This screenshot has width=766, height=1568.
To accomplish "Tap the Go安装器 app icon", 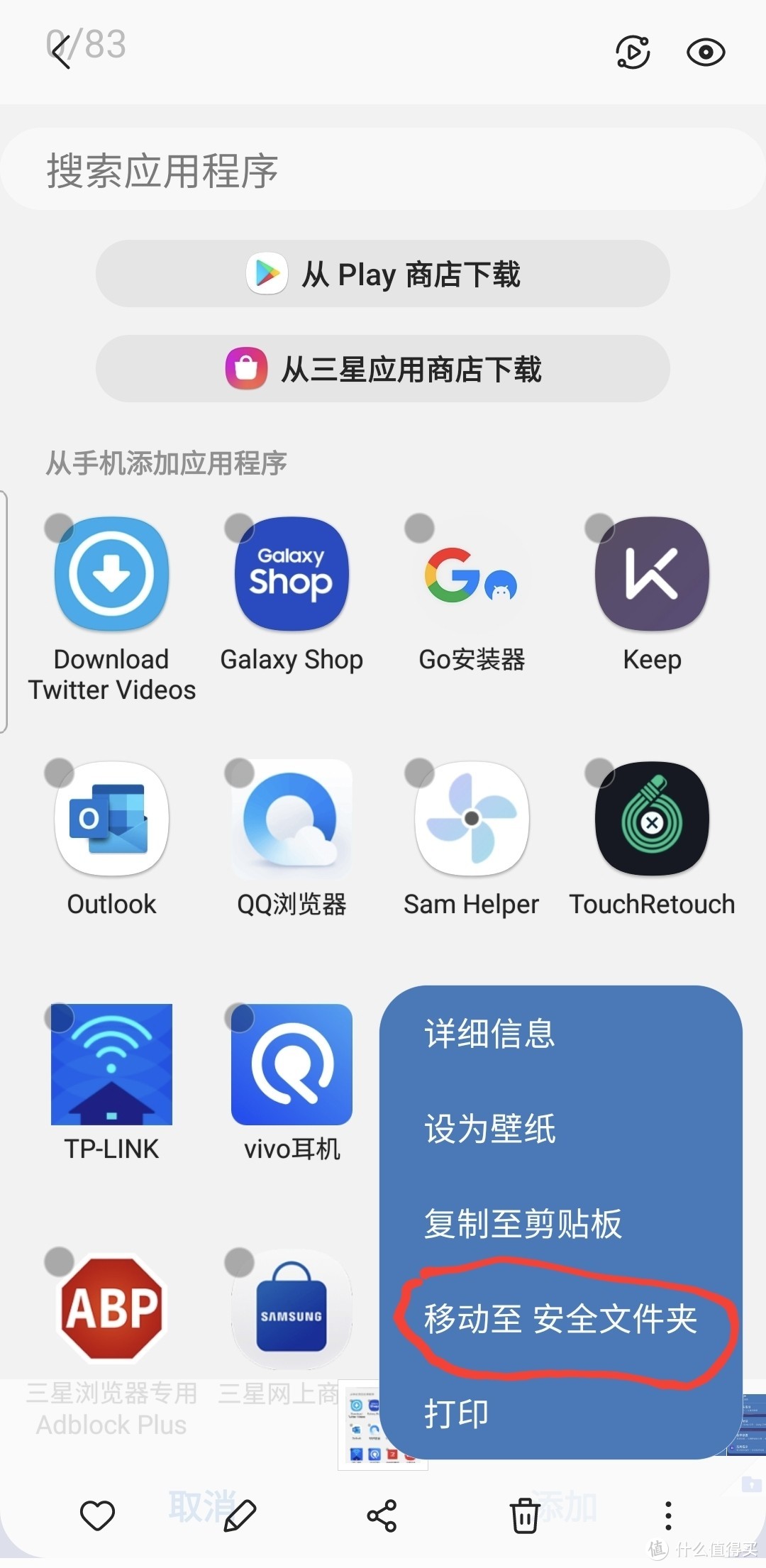I will coord(470,575).
